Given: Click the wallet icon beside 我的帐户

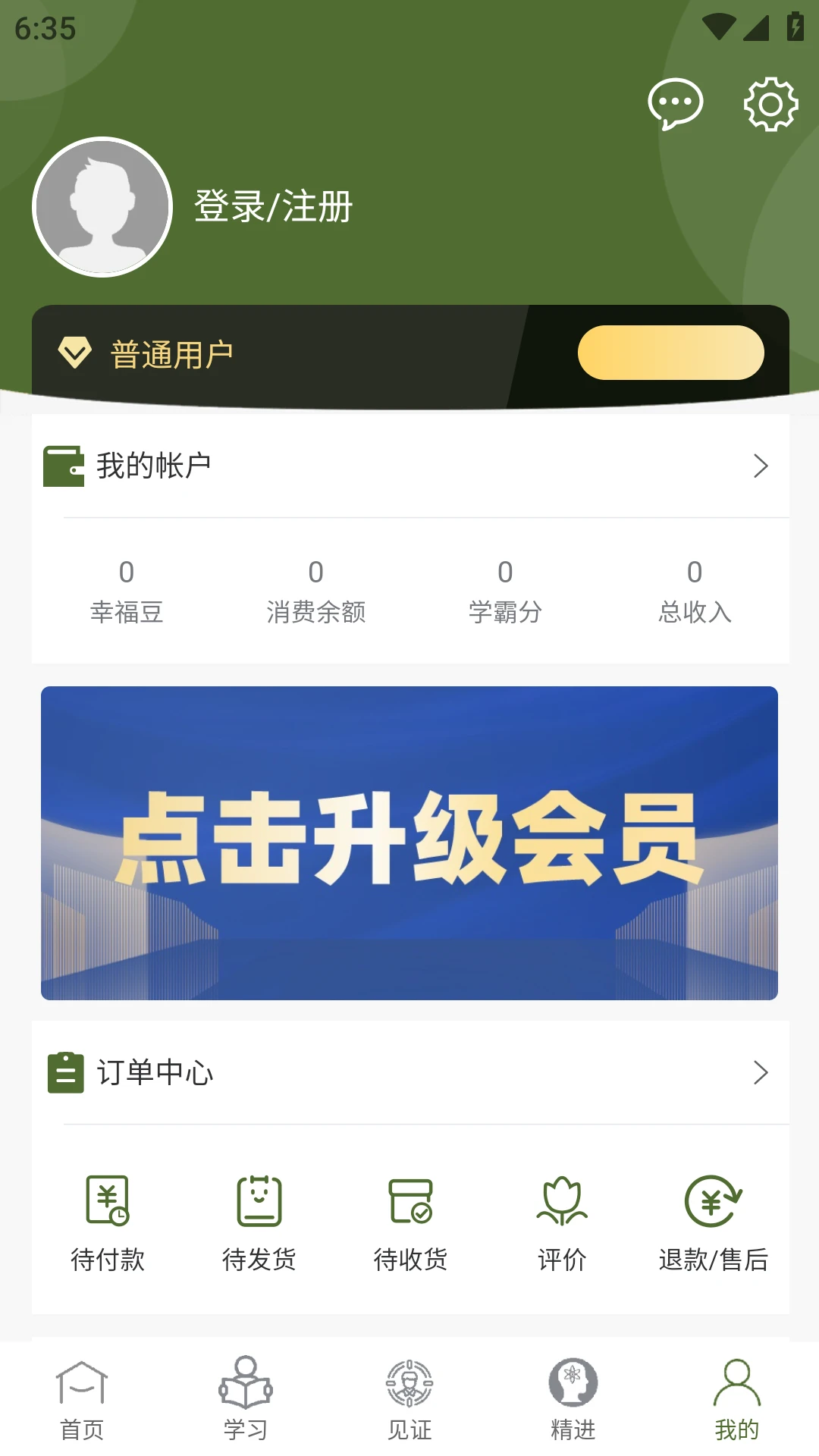Looking at the screenshot, I should [x=64, y=465].
